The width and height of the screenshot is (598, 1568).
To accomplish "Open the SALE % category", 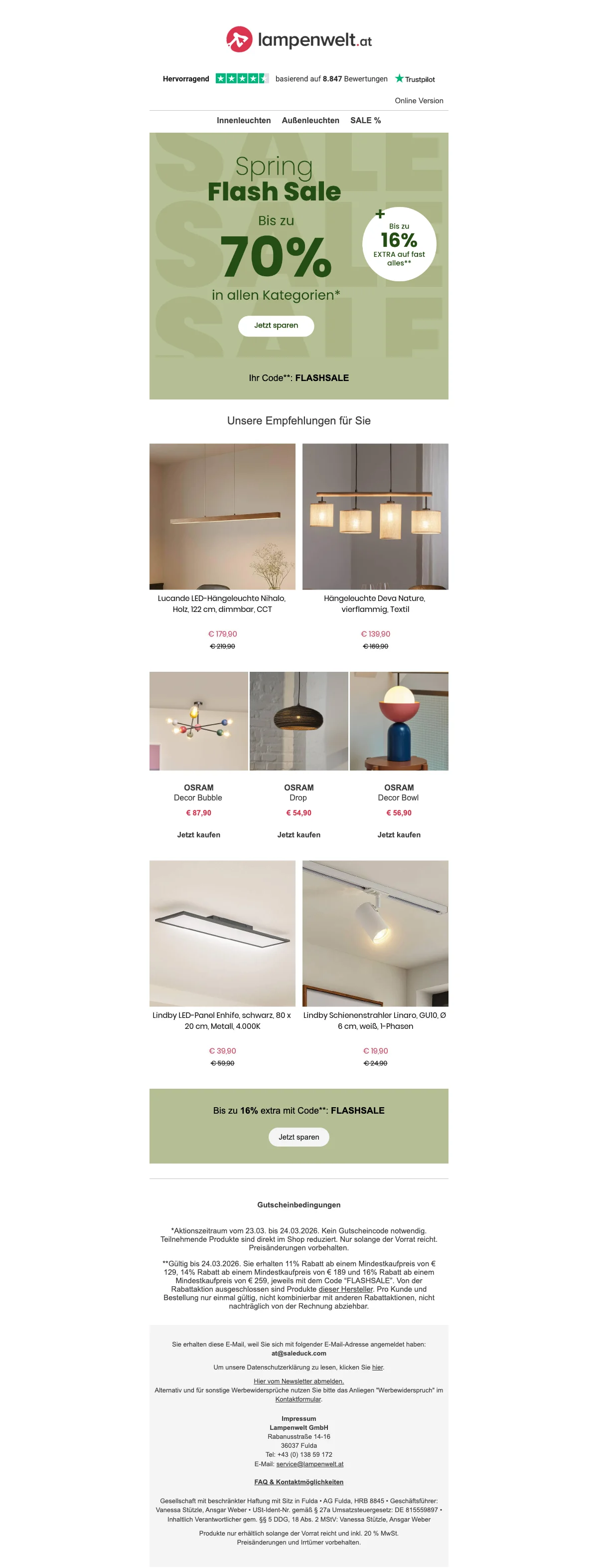I will pyautogui.click(x=365, y=121).
